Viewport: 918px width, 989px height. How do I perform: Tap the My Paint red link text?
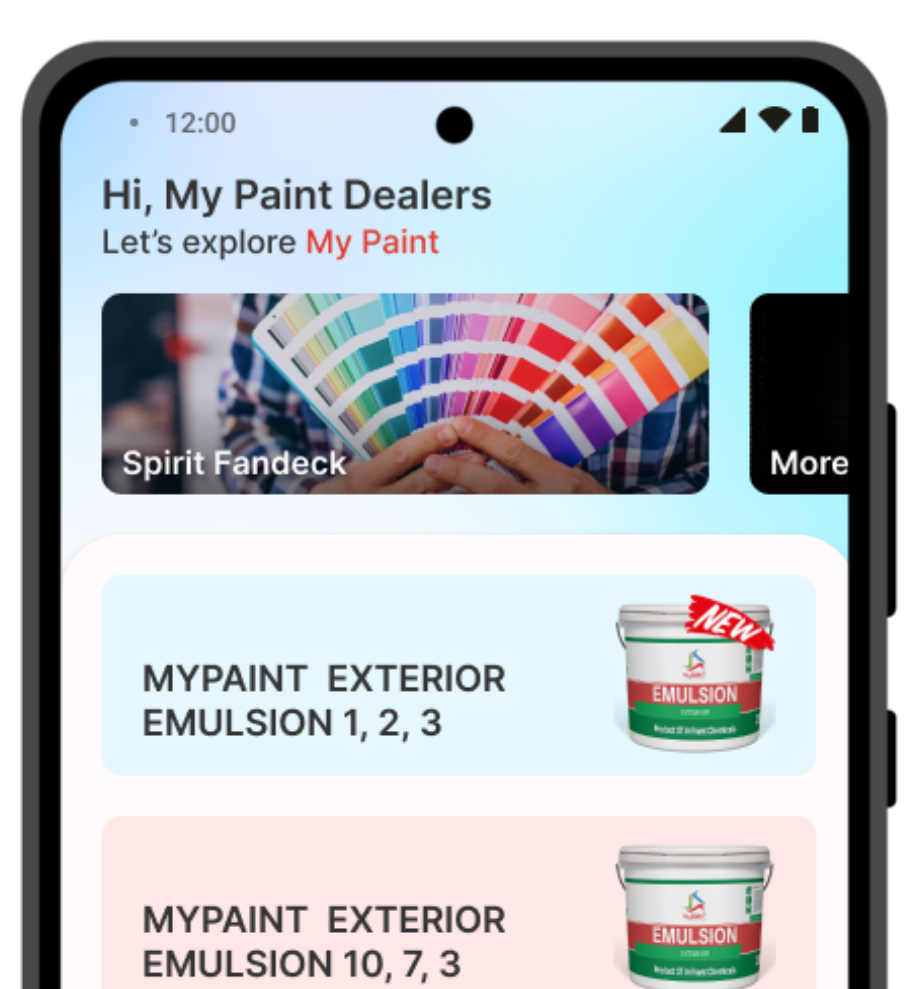(372, 242)
